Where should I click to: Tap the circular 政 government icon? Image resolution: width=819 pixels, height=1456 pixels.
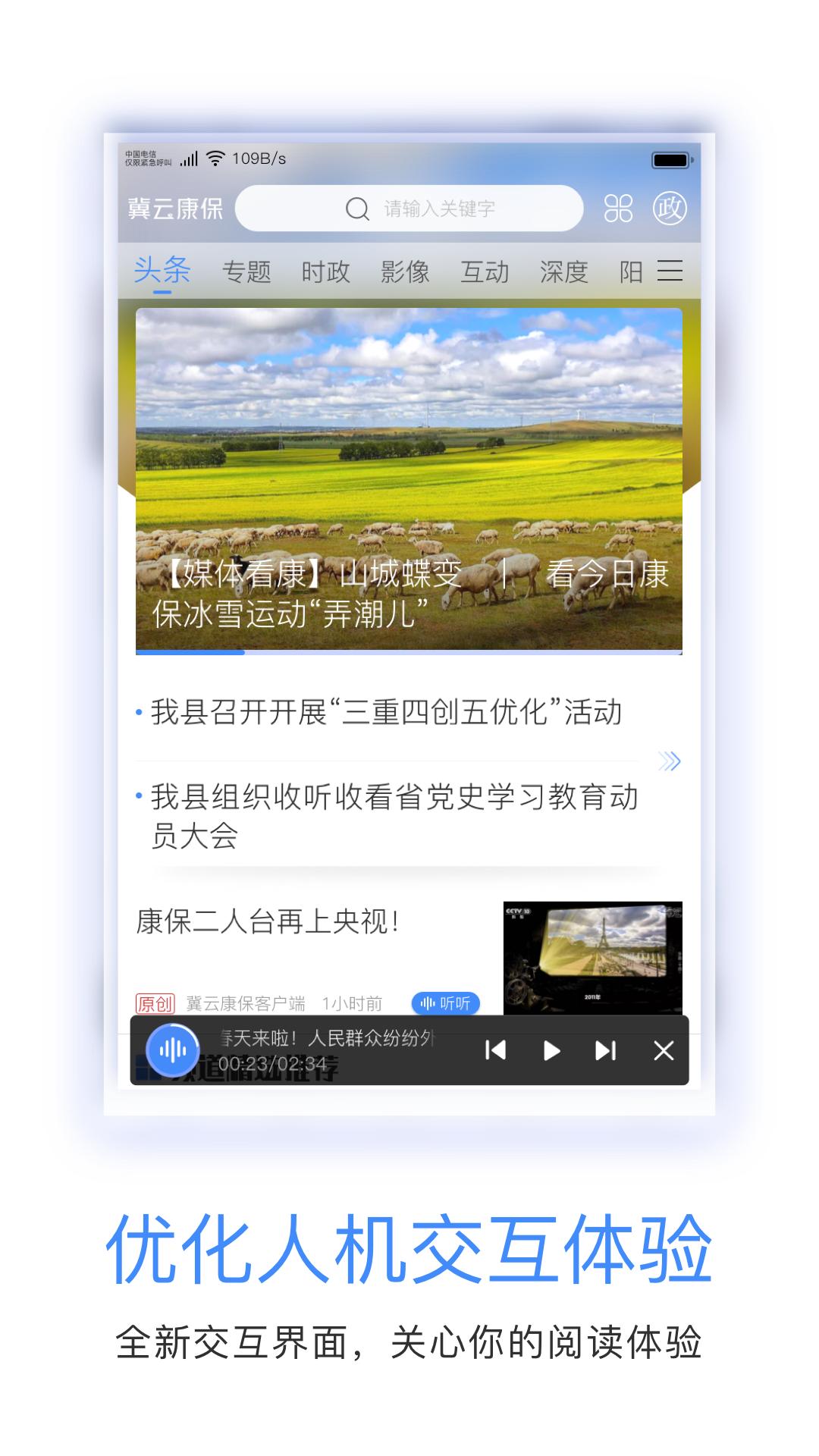click(670, 208)
